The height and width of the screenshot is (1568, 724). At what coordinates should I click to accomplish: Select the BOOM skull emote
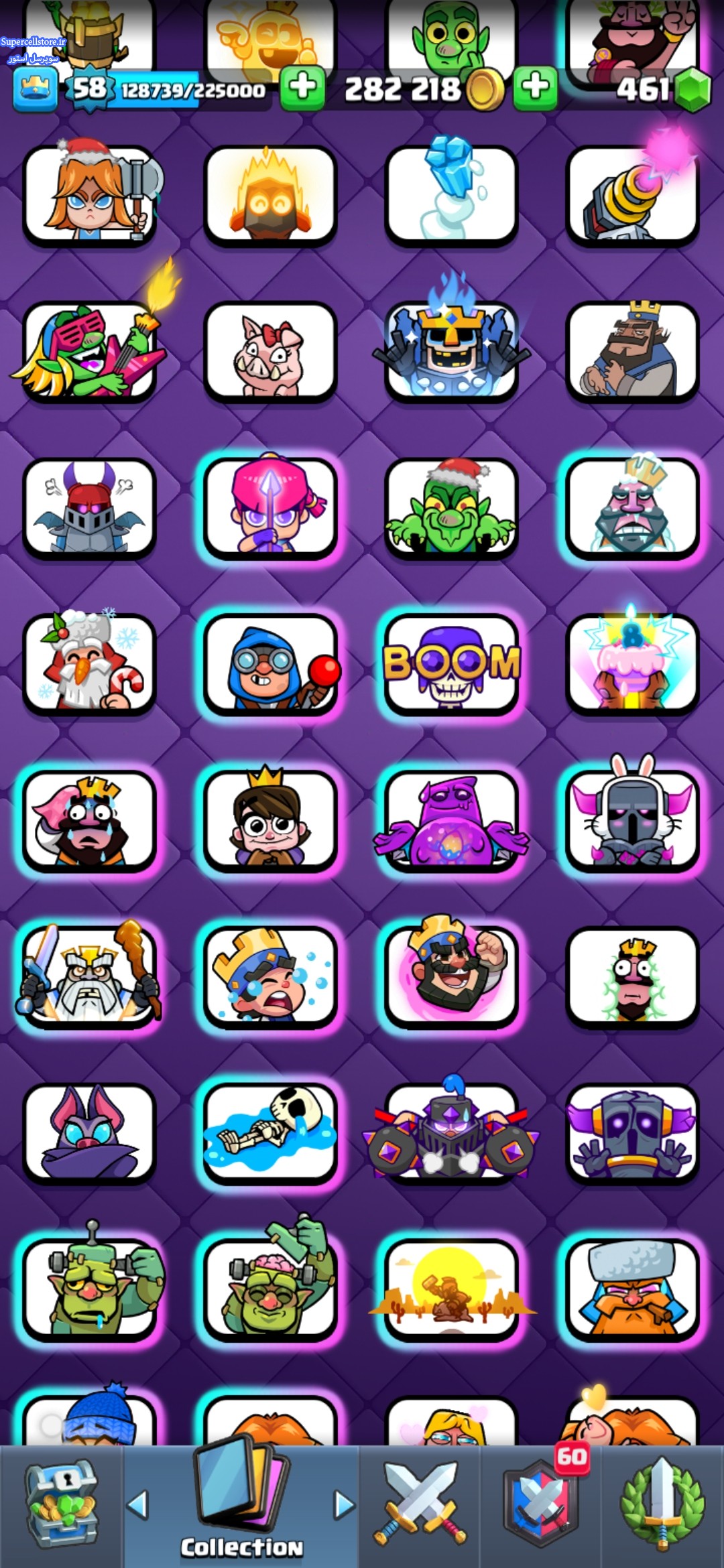(x=451, y=663)
